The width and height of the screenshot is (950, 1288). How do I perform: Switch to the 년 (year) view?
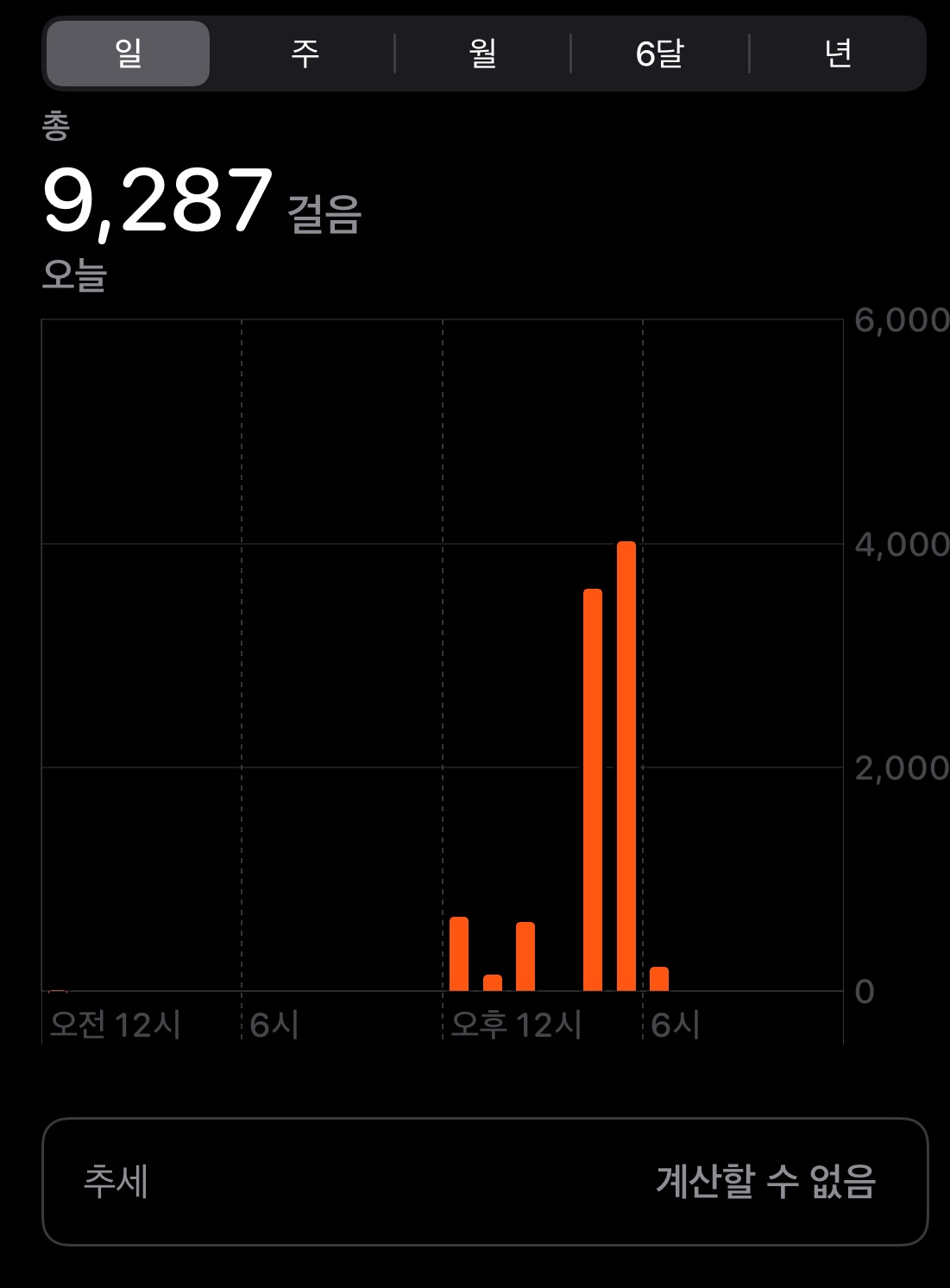tap(838, 54)
